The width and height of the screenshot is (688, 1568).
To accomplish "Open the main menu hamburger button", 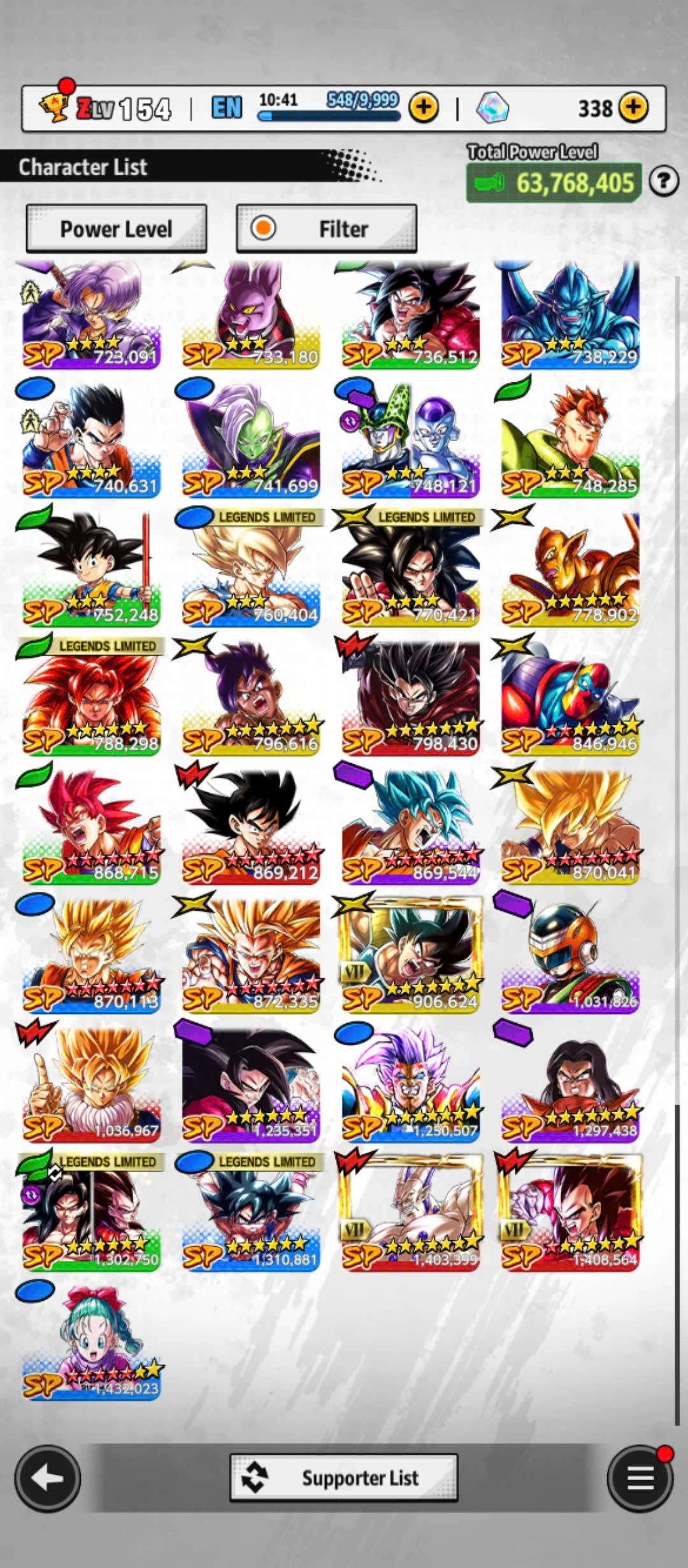I will pos(640,1478).
